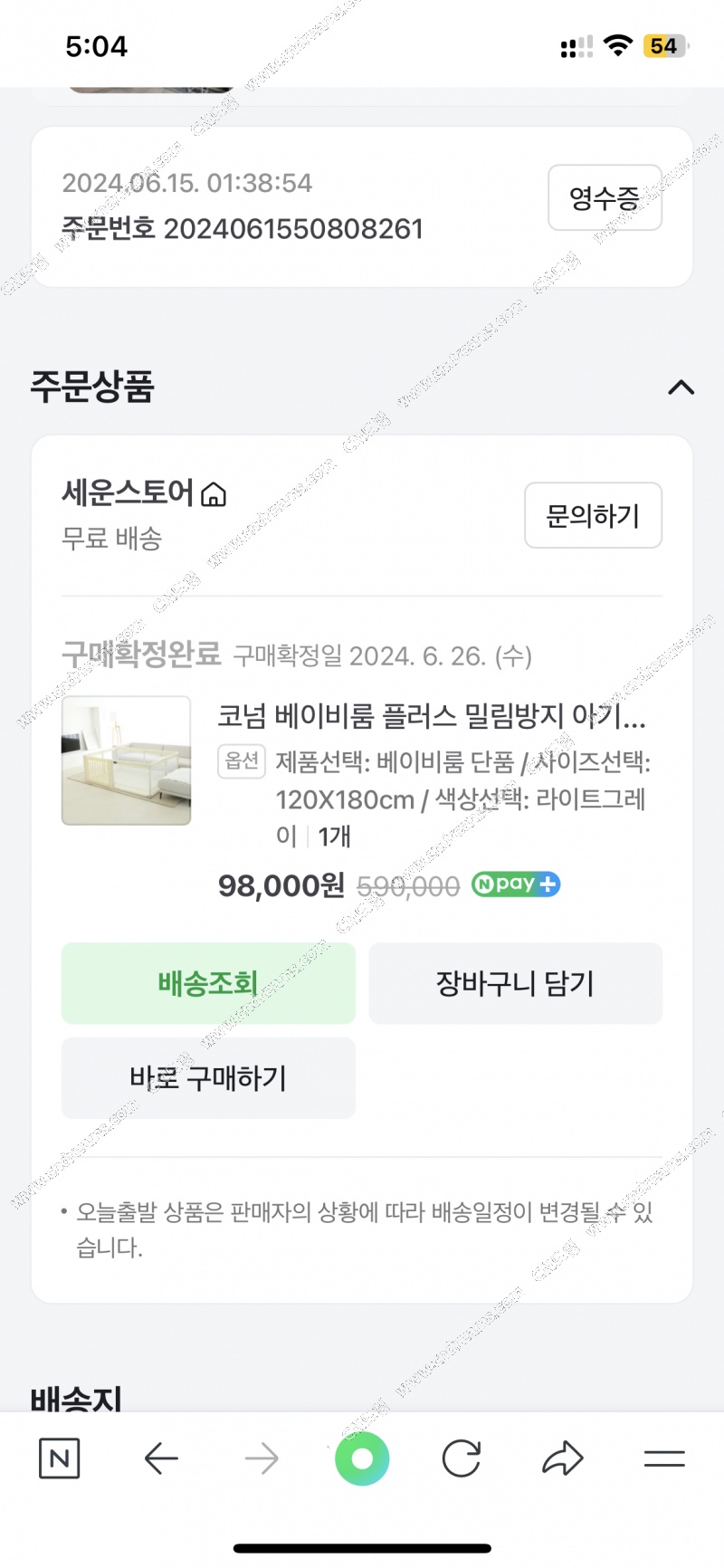
Task: Tap 바로 구매하기 to buy now
Action: coord(208,1078)
